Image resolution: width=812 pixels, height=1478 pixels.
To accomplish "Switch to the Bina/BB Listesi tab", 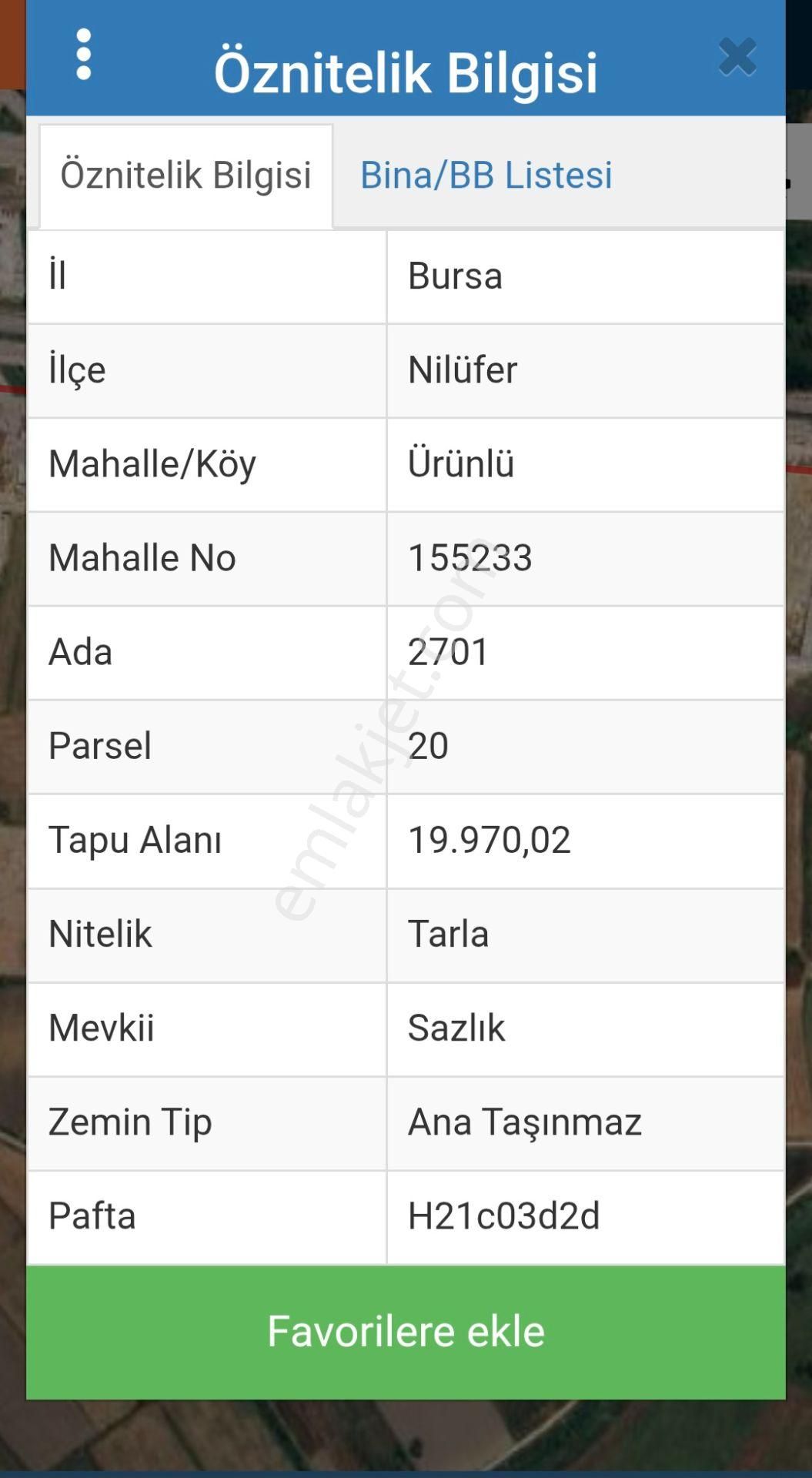I will [x=486, y=176].
